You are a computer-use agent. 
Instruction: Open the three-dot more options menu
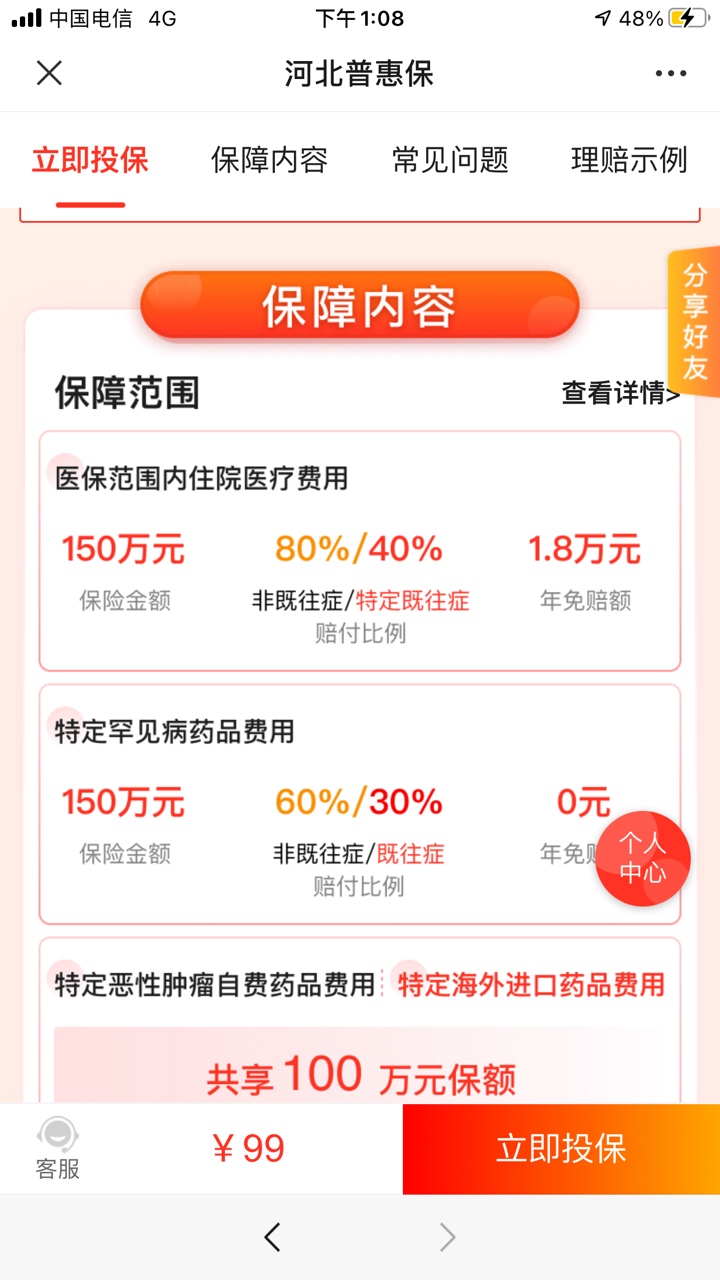pos(671,73)
